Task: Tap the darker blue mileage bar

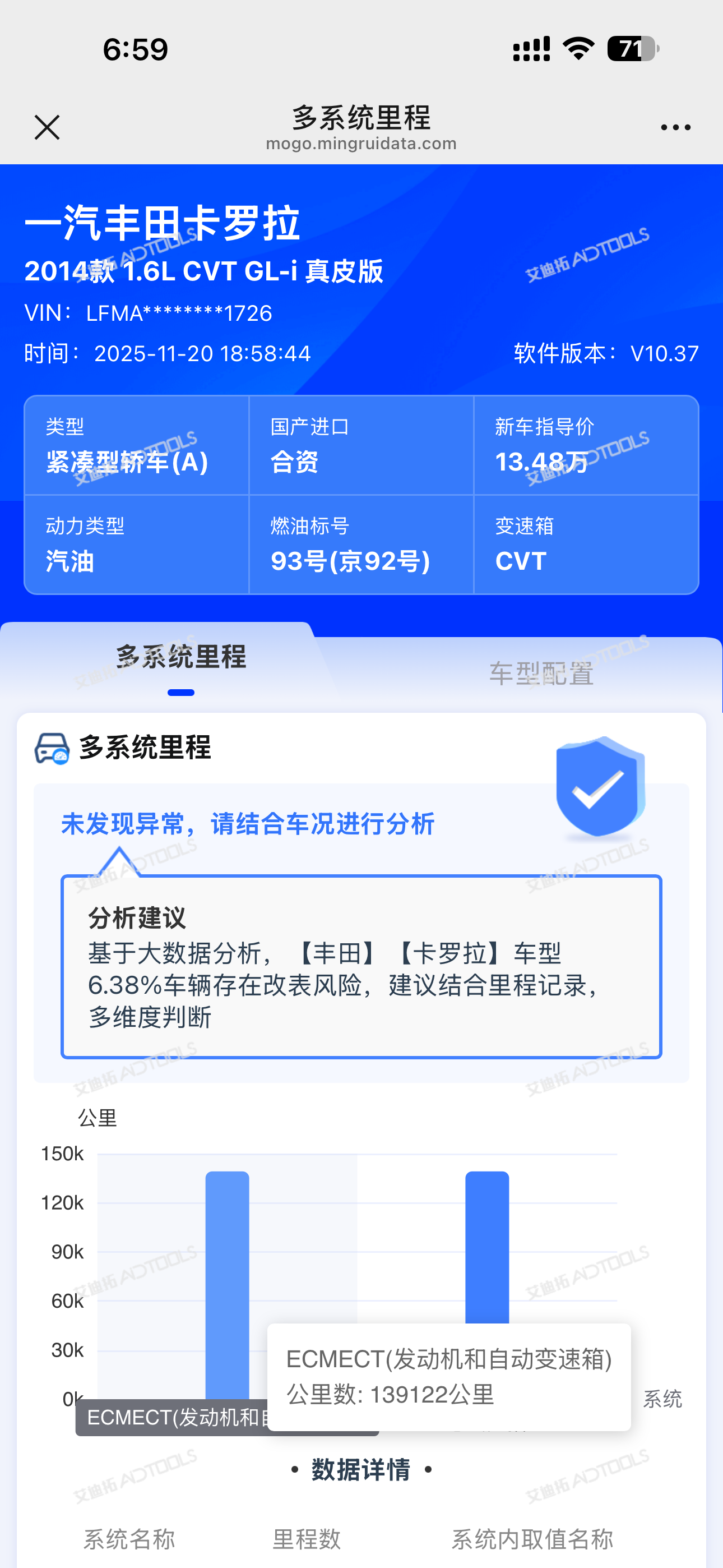Action: 487,1247
